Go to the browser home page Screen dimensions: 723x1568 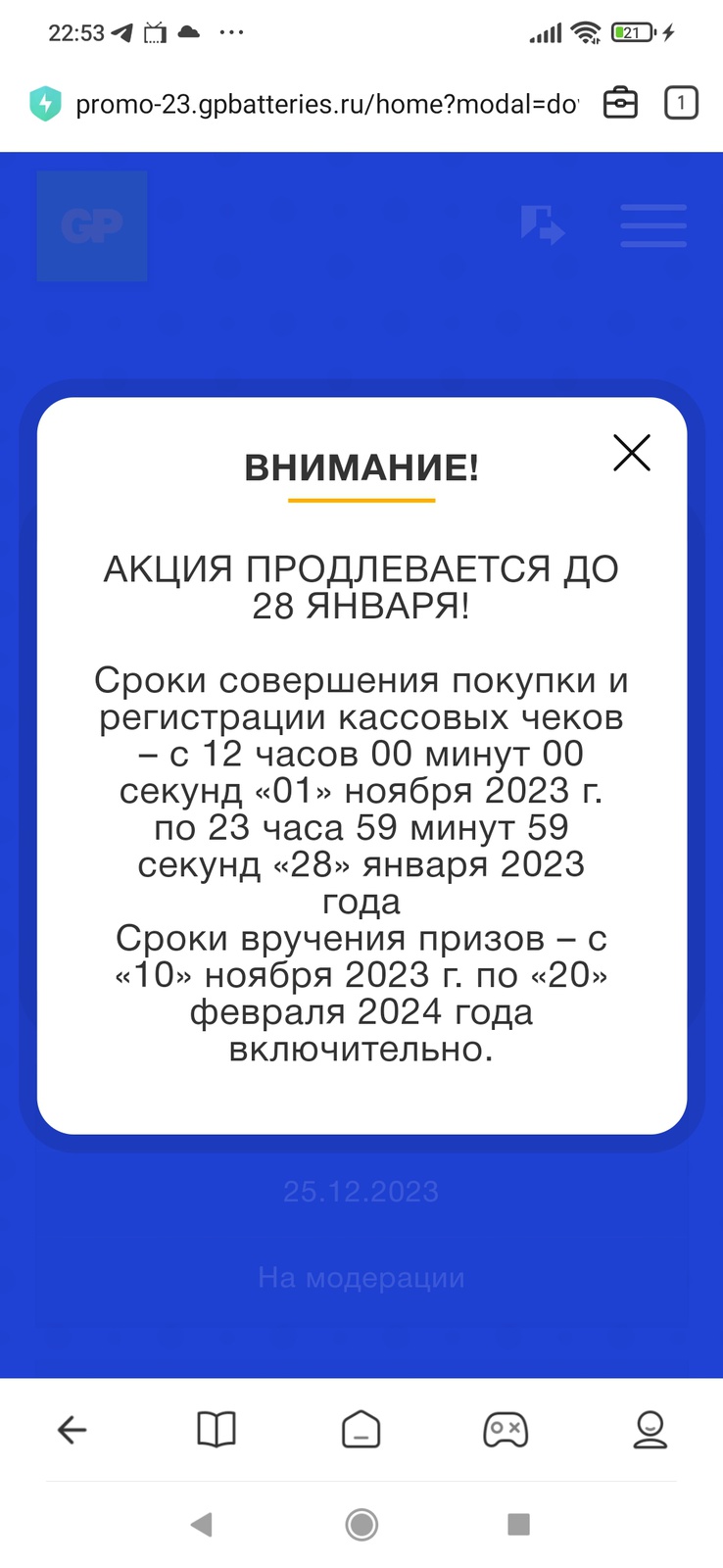(x=361, y=1430)
